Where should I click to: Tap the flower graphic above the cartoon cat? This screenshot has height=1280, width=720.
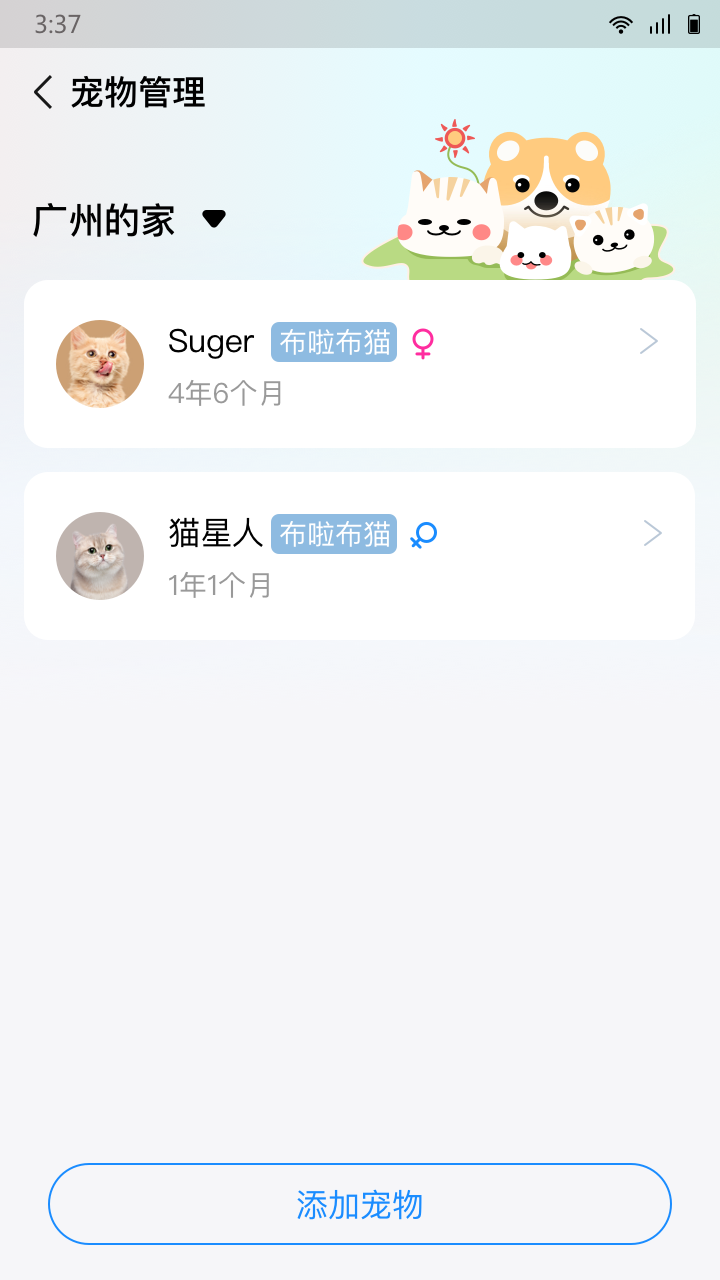coord(455,140)
